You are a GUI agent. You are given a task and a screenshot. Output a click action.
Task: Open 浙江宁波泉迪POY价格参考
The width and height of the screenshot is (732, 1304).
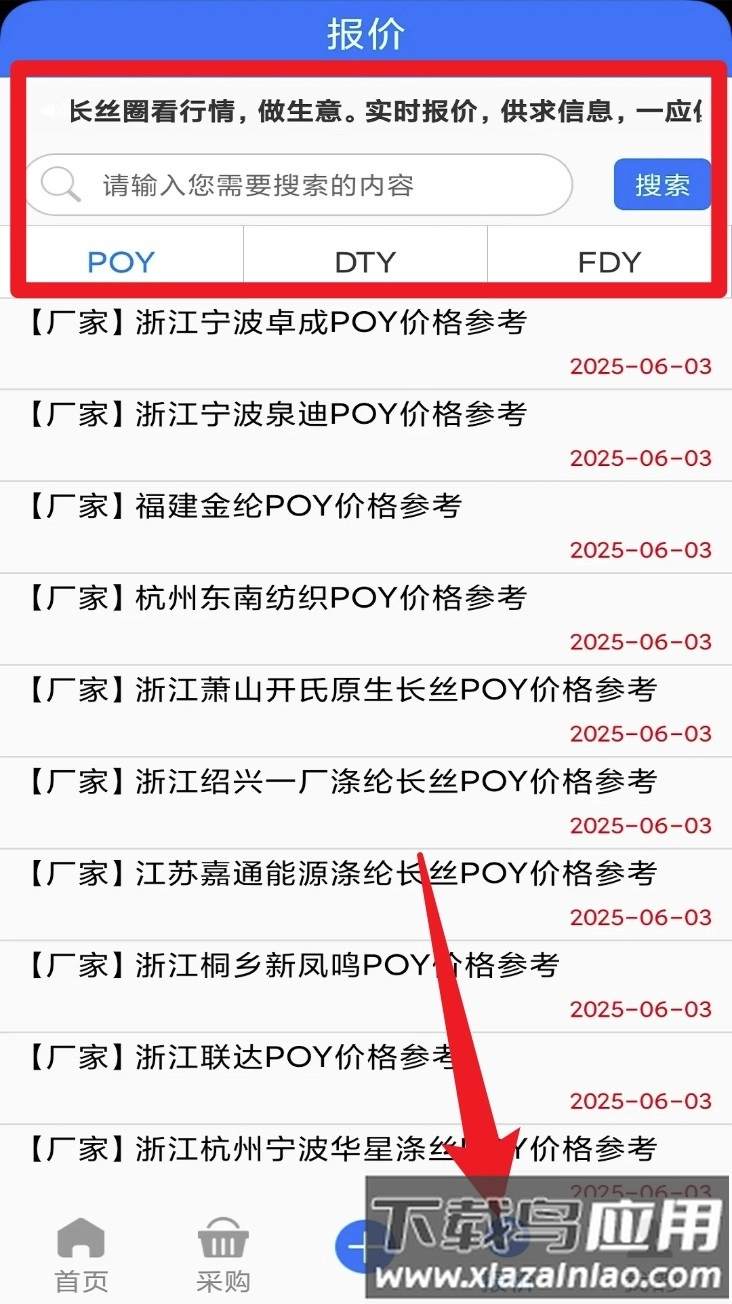276,415
